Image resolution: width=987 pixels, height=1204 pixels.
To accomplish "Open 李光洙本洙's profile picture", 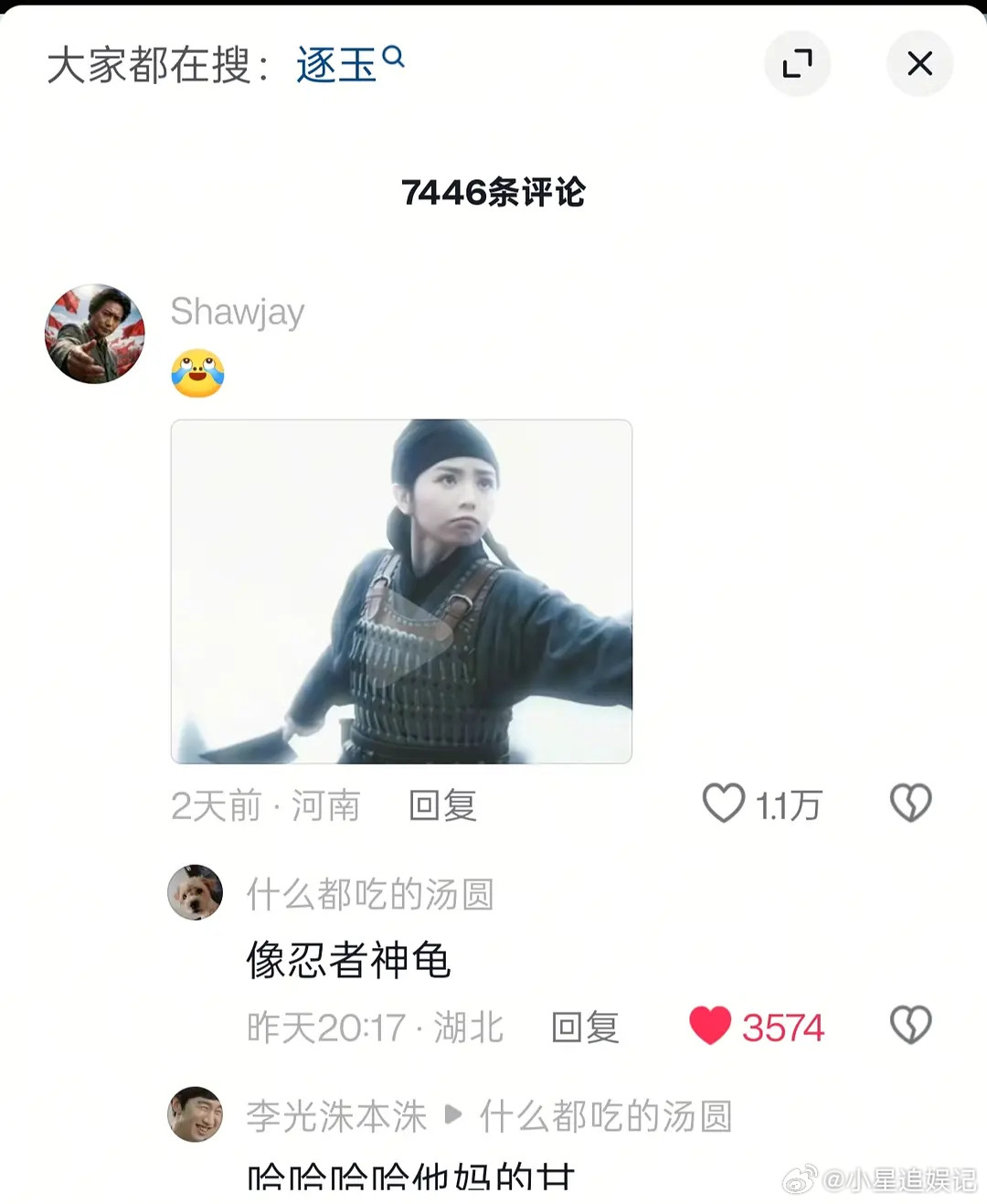I will 195,1114.
